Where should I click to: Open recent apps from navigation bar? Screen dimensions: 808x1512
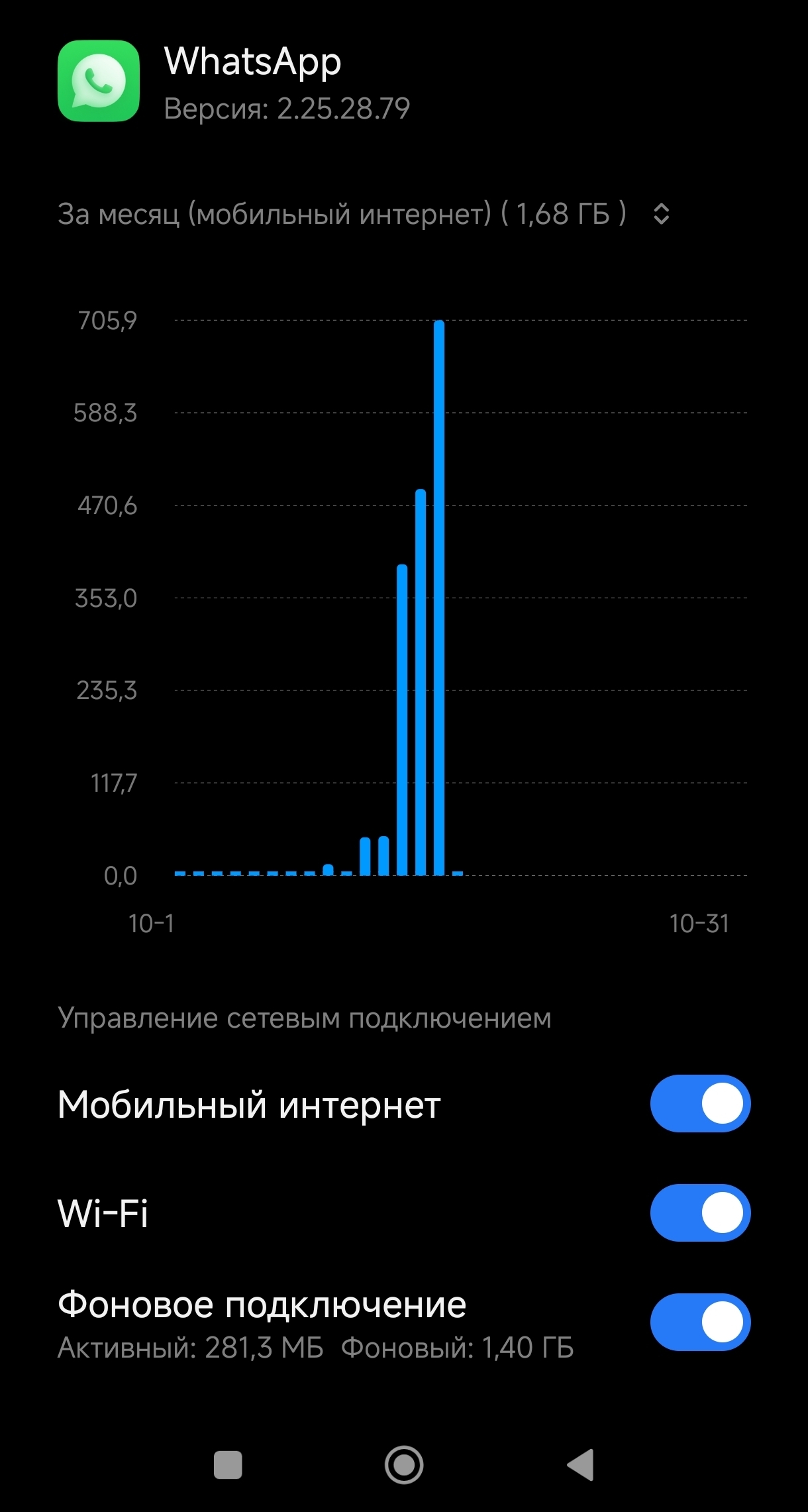point(228,1464)
